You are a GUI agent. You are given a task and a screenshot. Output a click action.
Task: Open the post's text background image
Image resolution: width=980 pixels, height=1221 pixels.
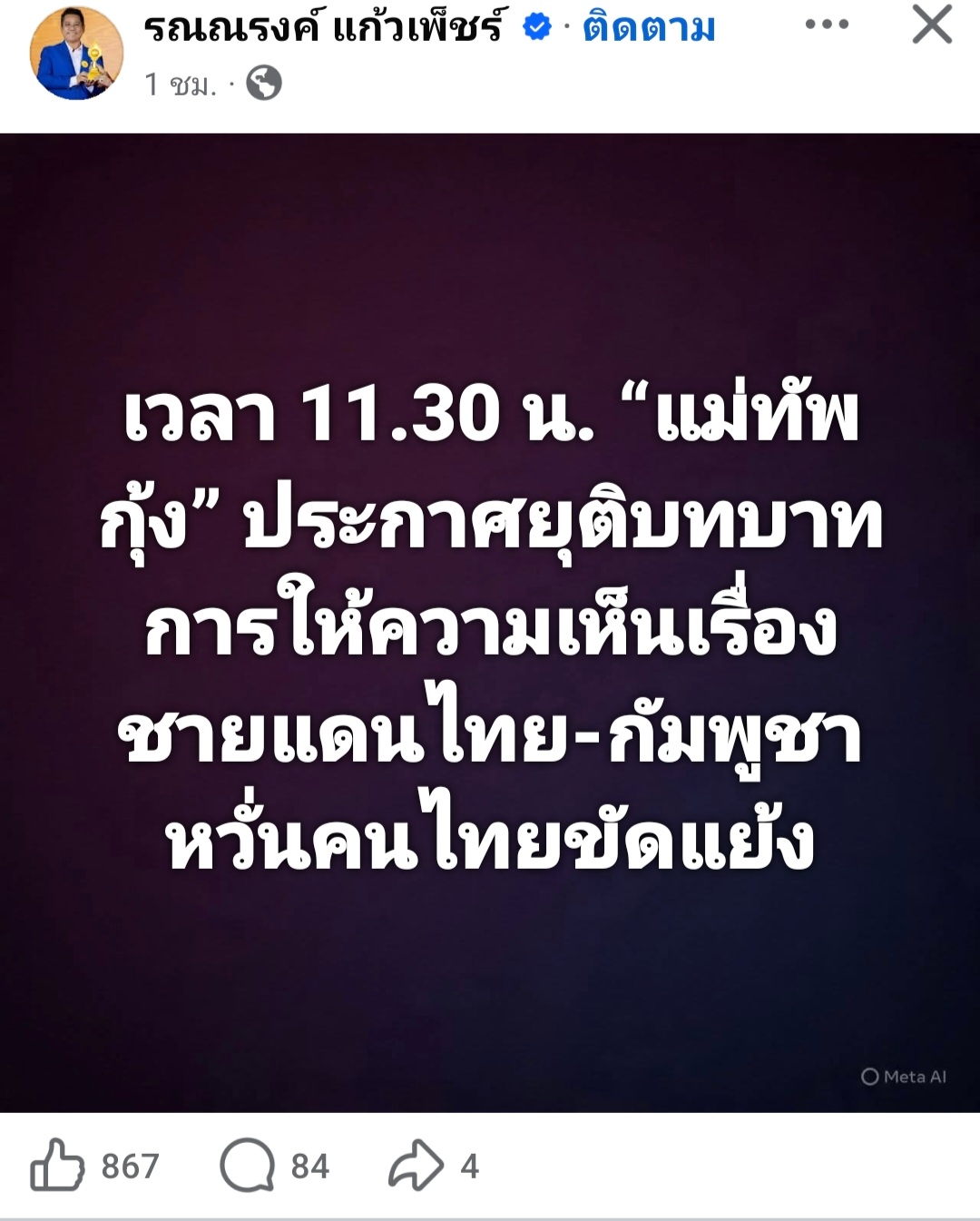point(490,623)
